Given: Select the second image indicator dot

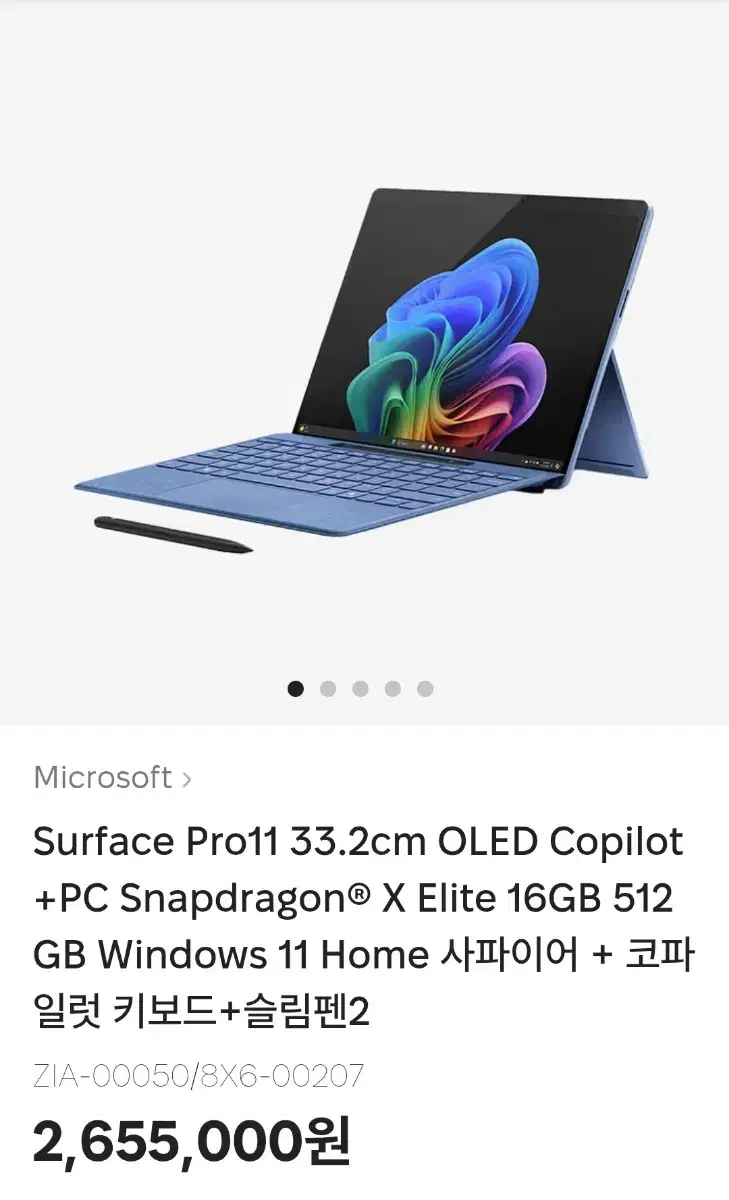Looking at the screenshot, I should point(328,688).
